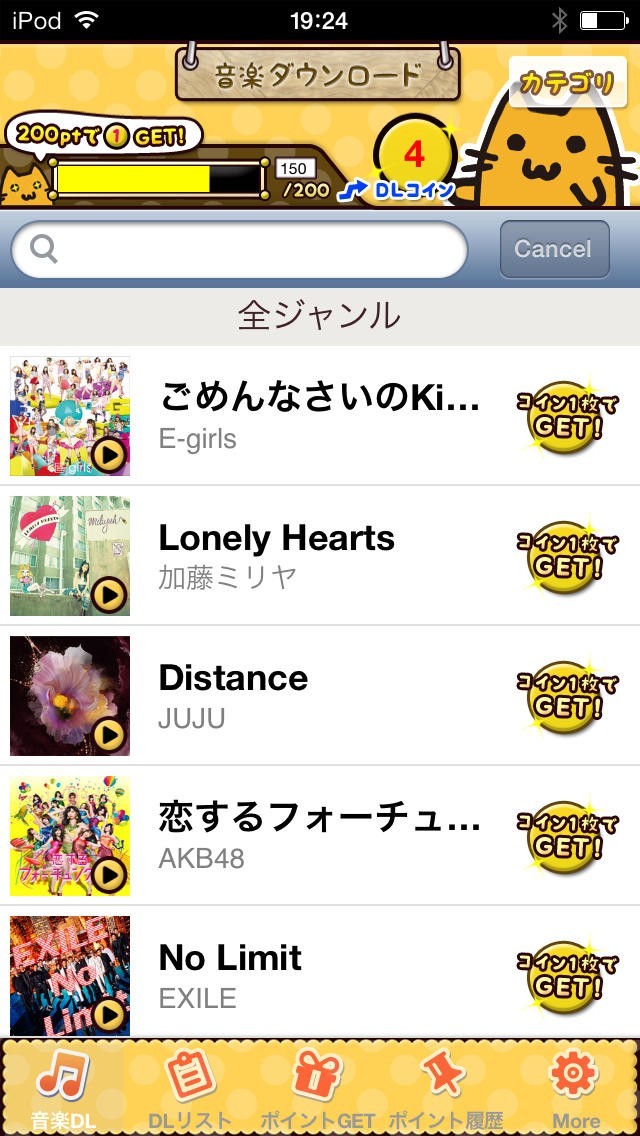The image size is (640, 1136).
Task: Open the More tab
Action: (576, 1088)
